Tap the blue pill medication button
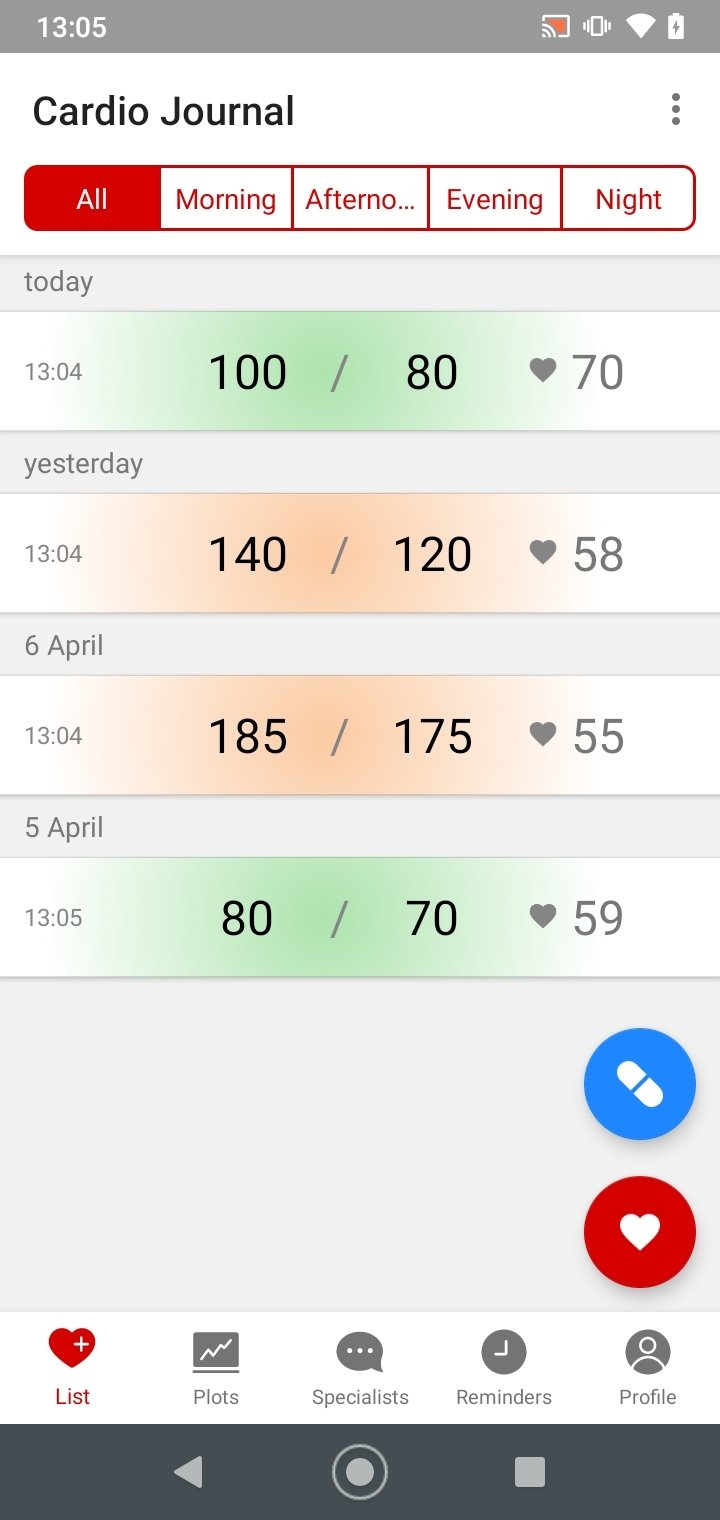This screenshot has width=720, height=1520. pyautogui.click(x=640, y=1084)
